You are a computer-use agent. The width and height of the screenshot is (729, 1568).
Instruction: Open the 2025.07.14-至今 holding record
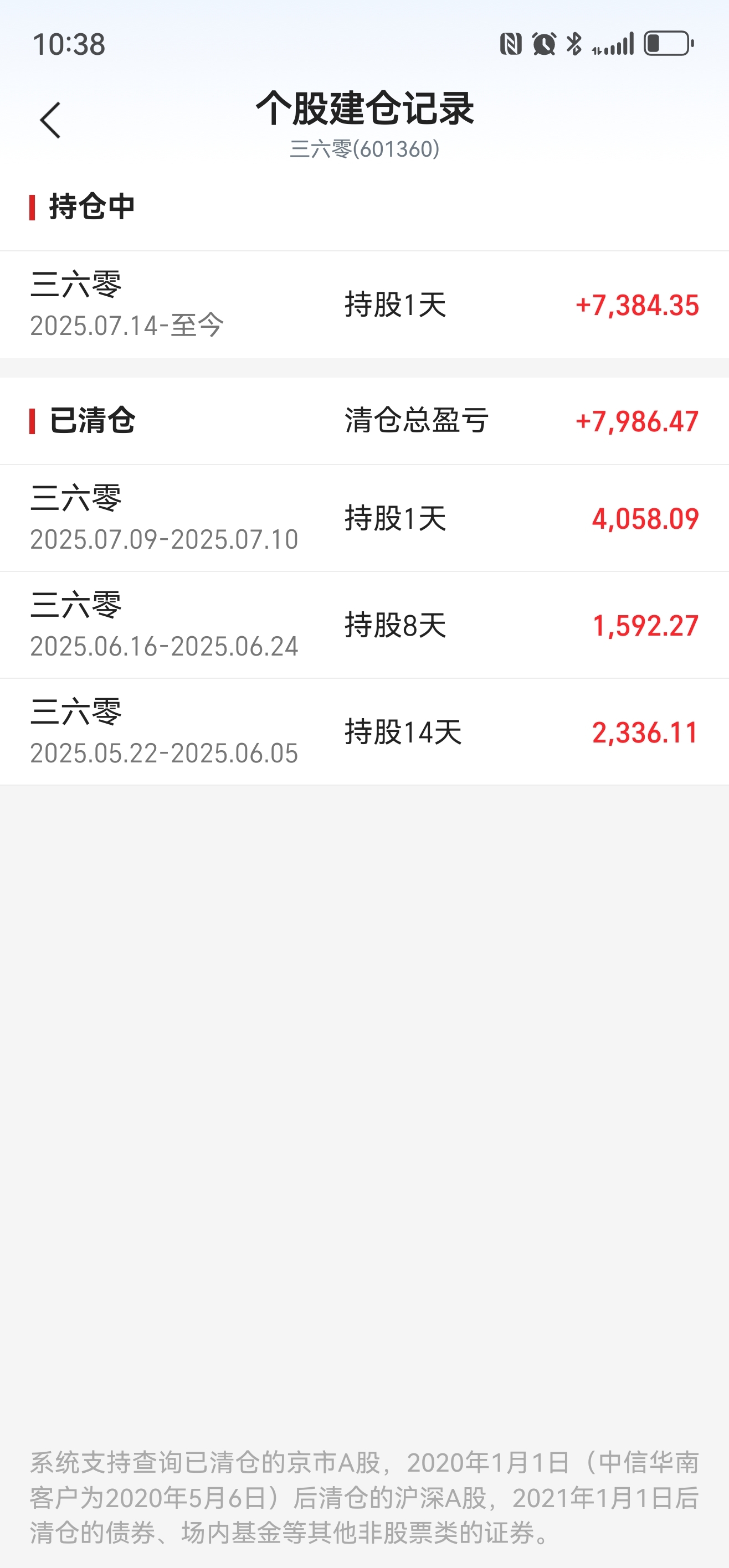pyautogui.click(x=364, y=305)
